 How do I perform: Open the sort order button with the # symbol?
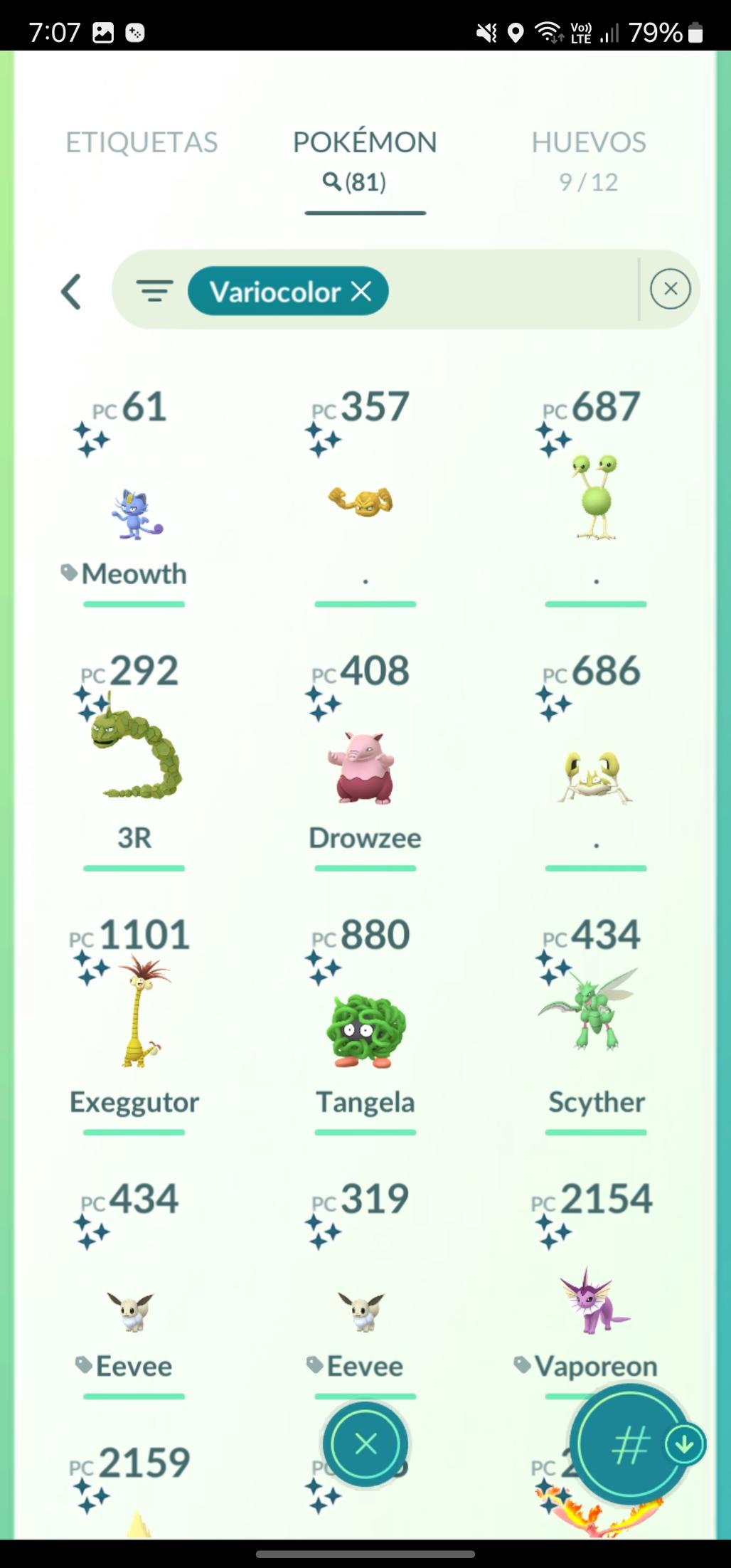tap(629, 1445)
